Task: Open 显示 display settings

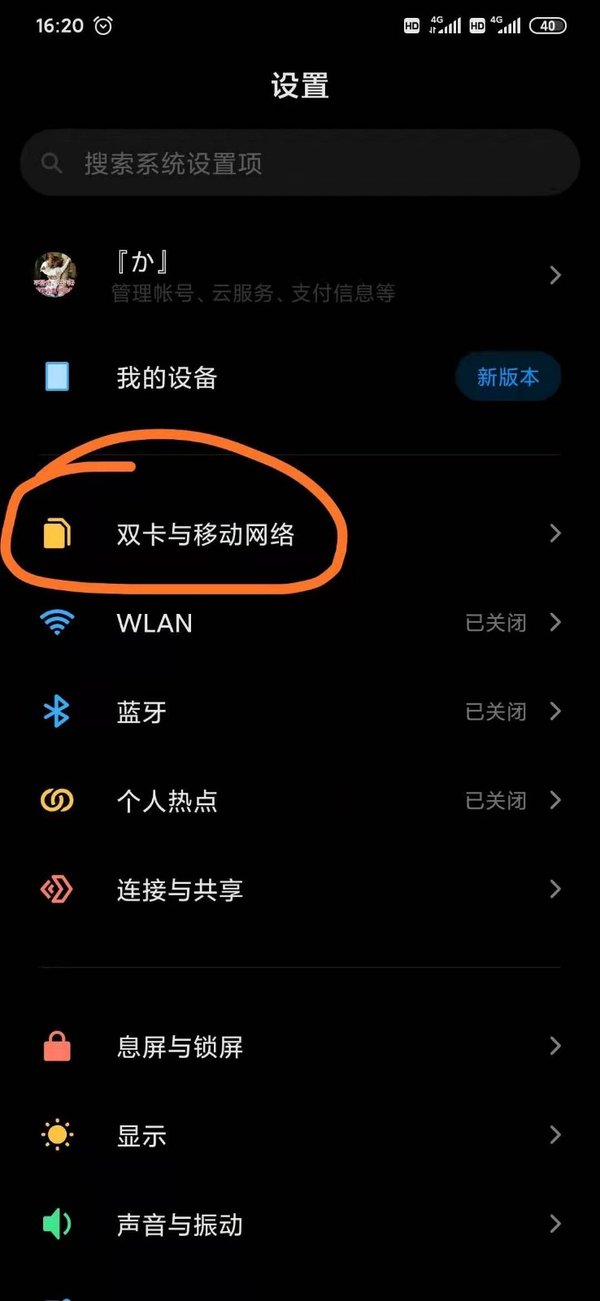Action: (x=300, y=1136)
